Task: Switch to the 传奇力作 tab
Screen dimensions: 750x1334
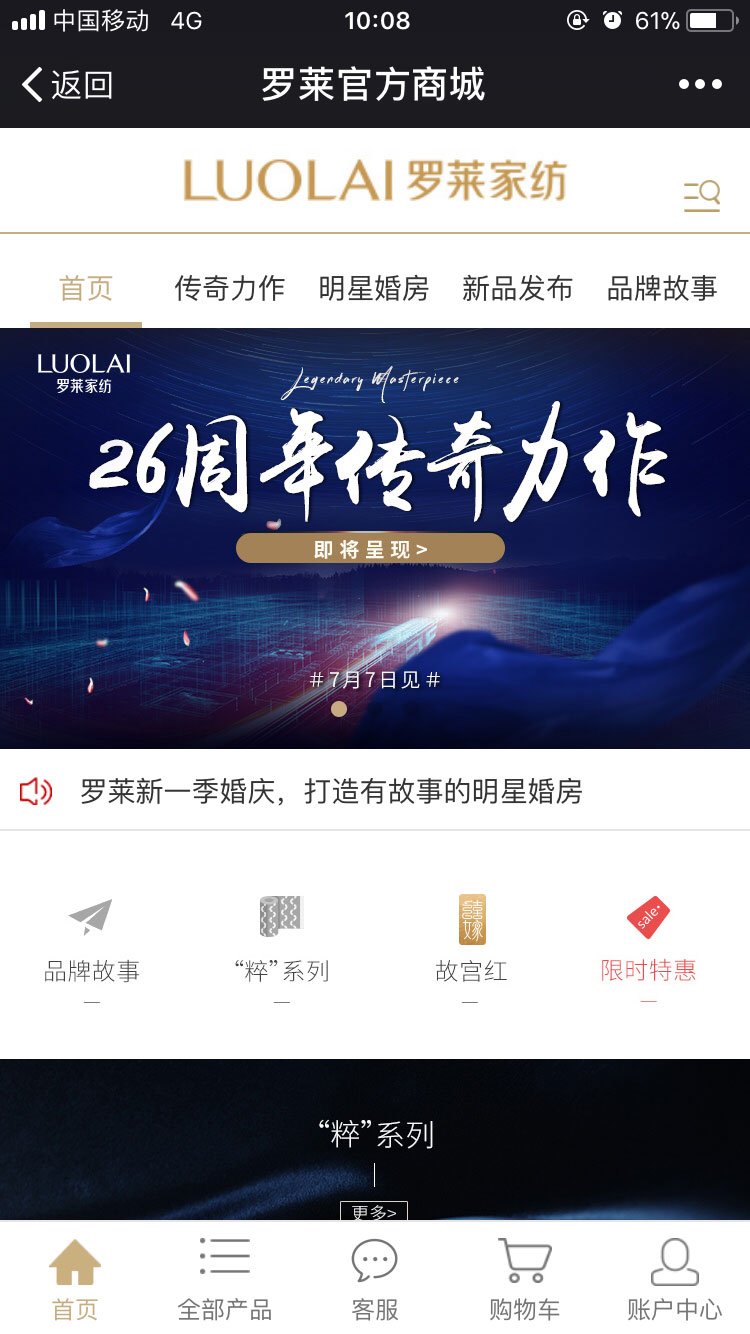Action: [x=229, y=289]
